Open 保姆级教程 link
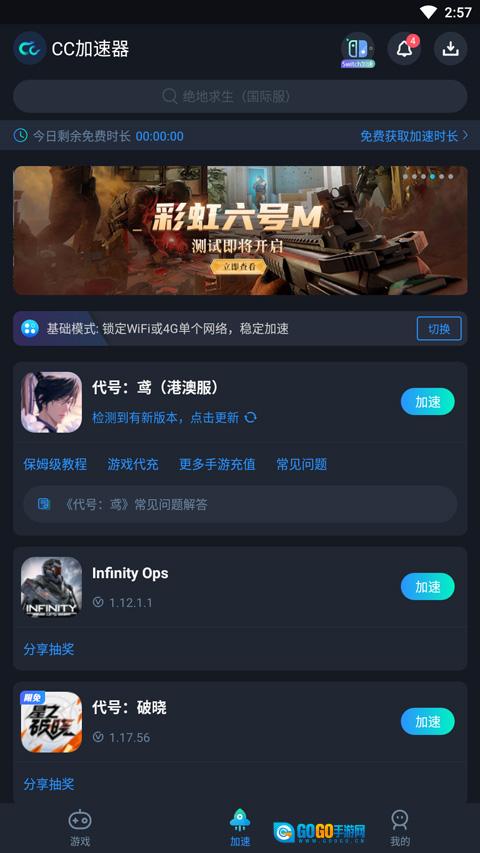This screenshot has width=480, height=853. (x=55, y=465)
